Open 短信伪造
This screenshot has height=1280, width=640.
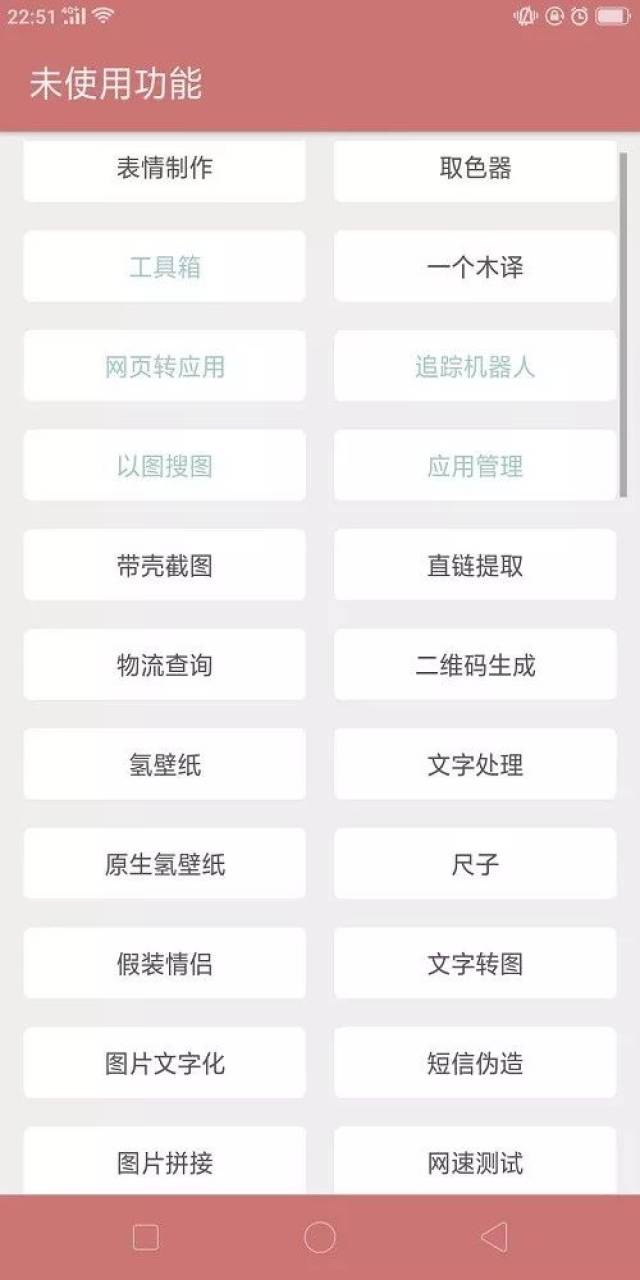point(475,1063)
